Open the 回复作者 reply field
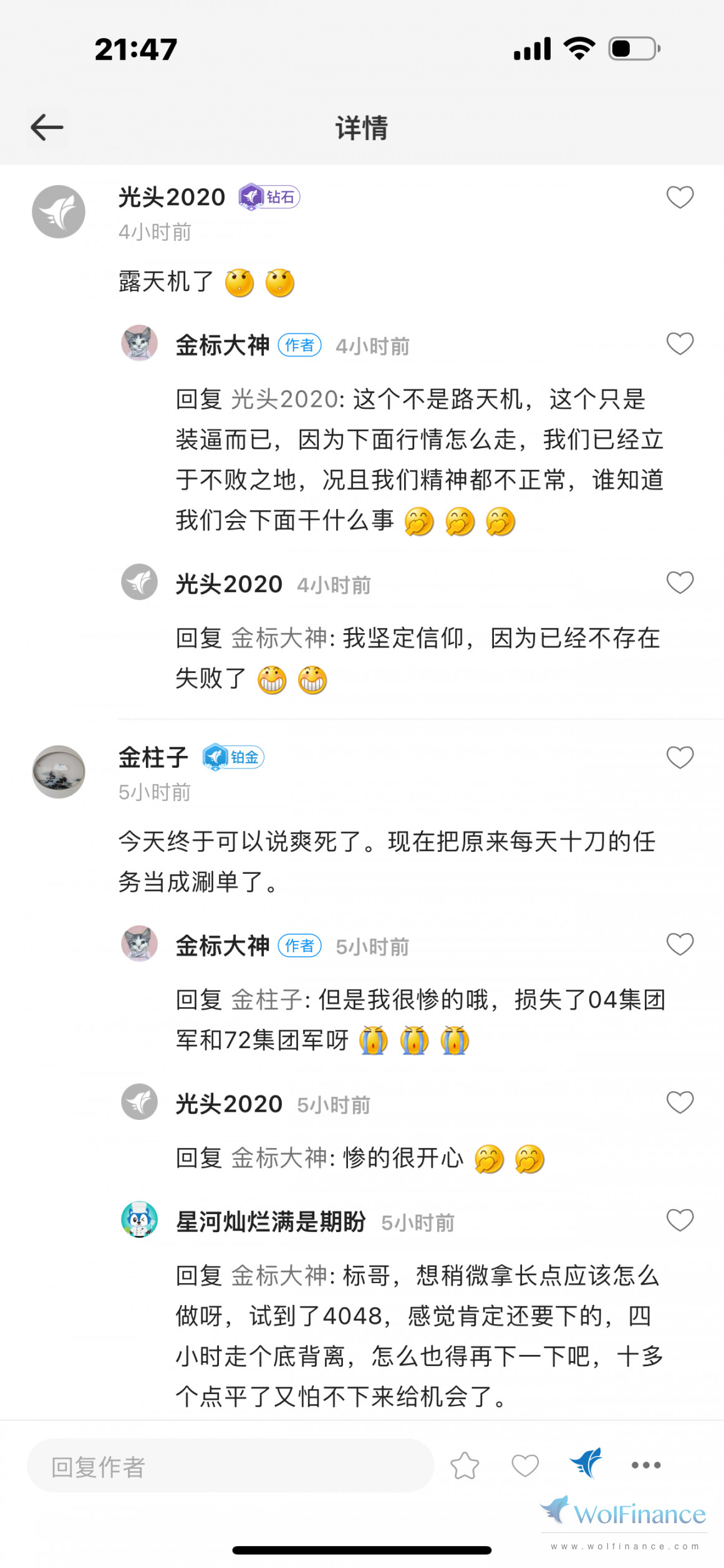Image resolution: width=724 pixels, height=1568 pixels. 230,1466
